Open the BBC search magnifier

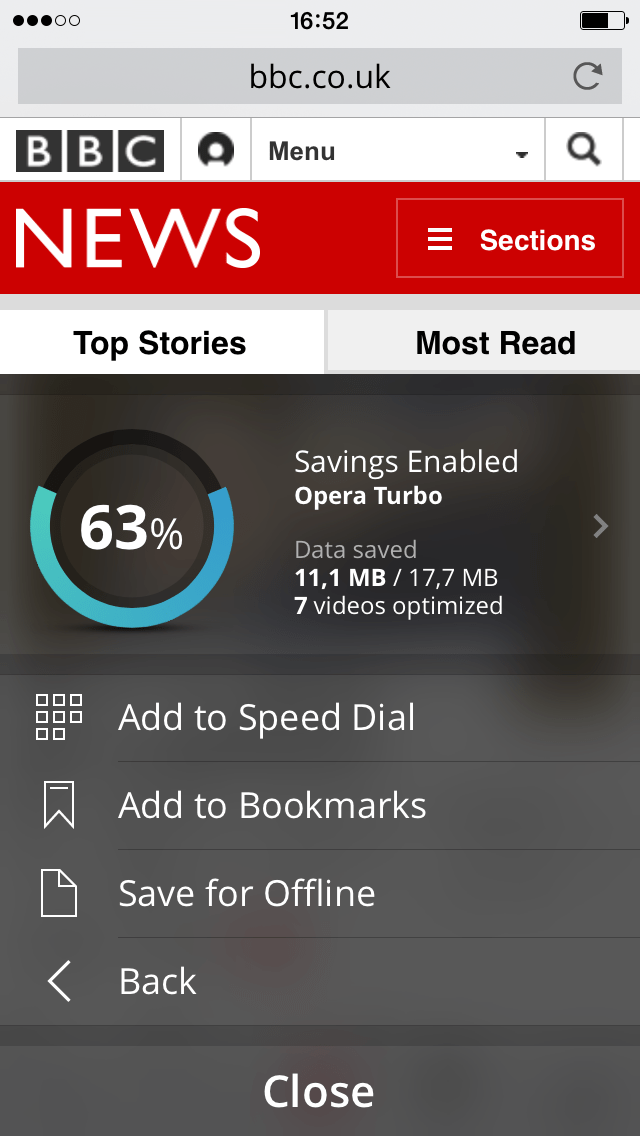click(x=583, y=151)
